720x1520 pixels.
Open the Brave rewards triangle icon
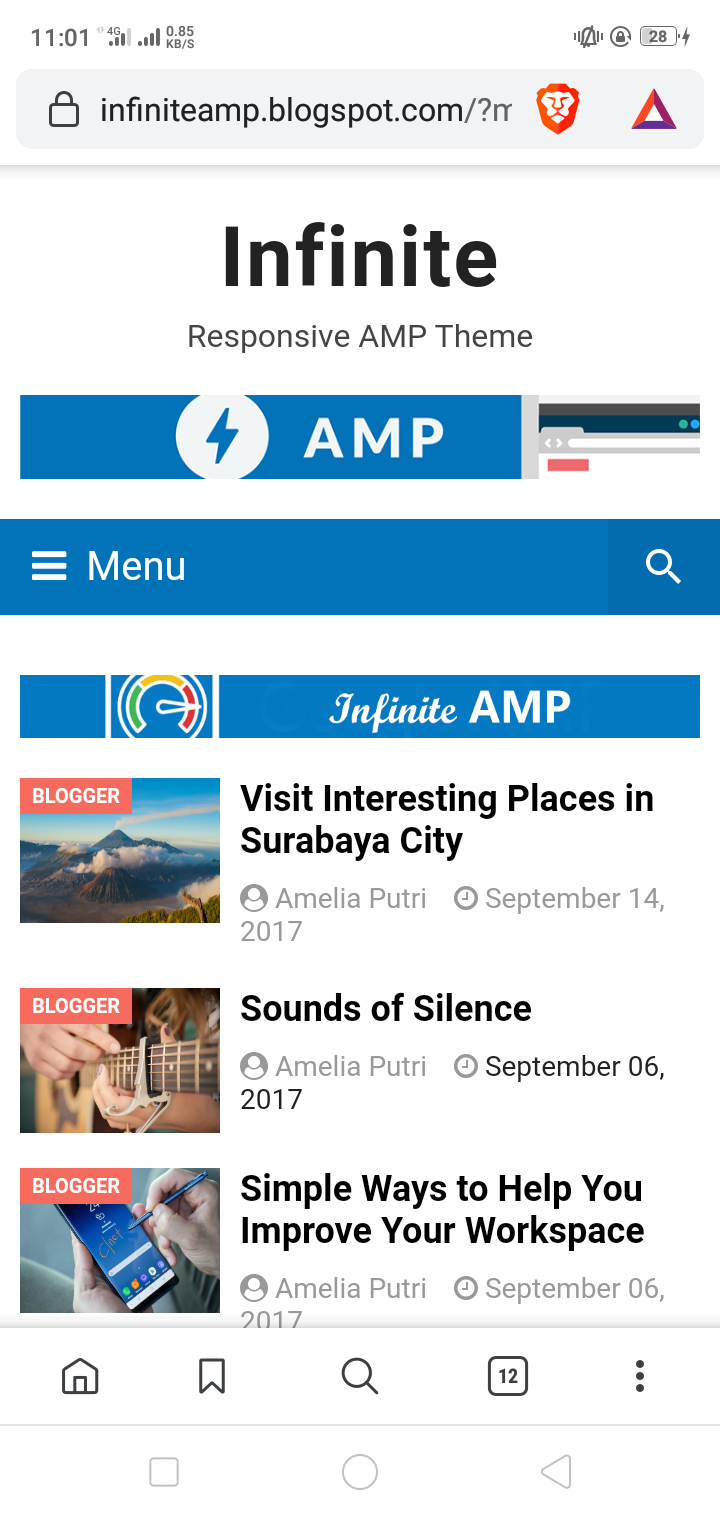tap(654, 110)
